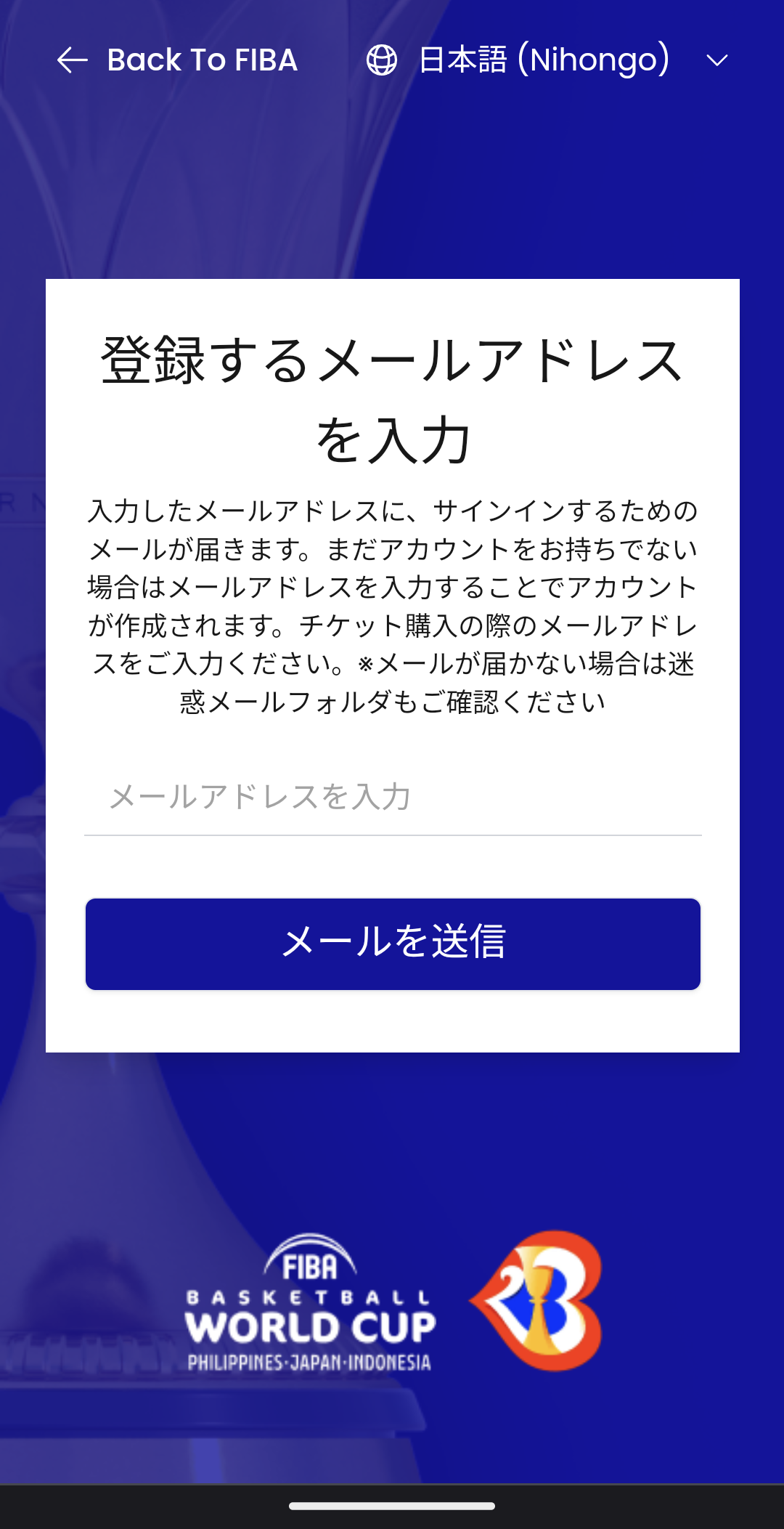This screenshot has height=1529, width=784.
Task: Go back to FIBA
Action: point(178,60)
